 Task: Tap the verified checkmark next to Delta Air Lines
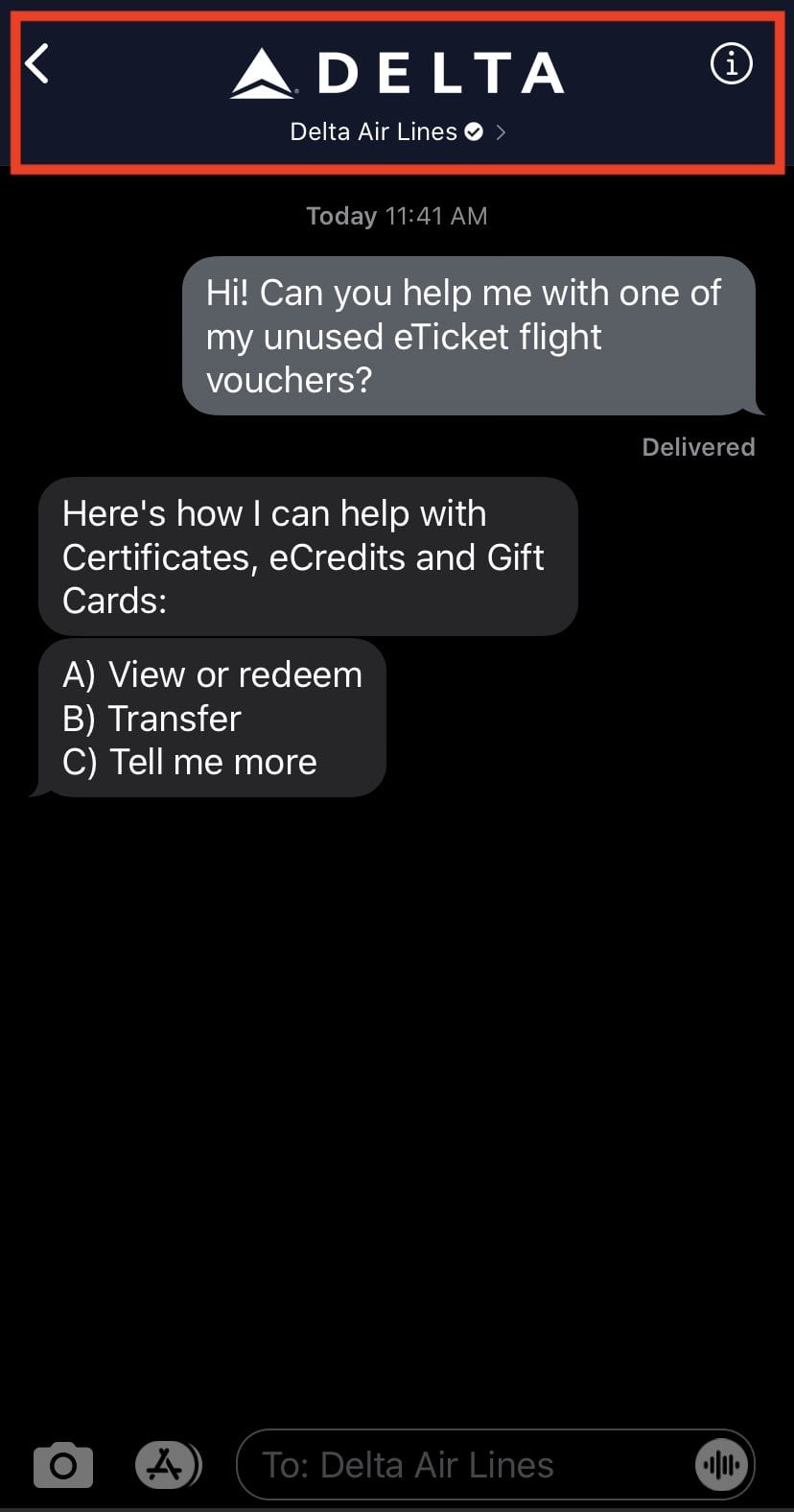click(473, 131)
